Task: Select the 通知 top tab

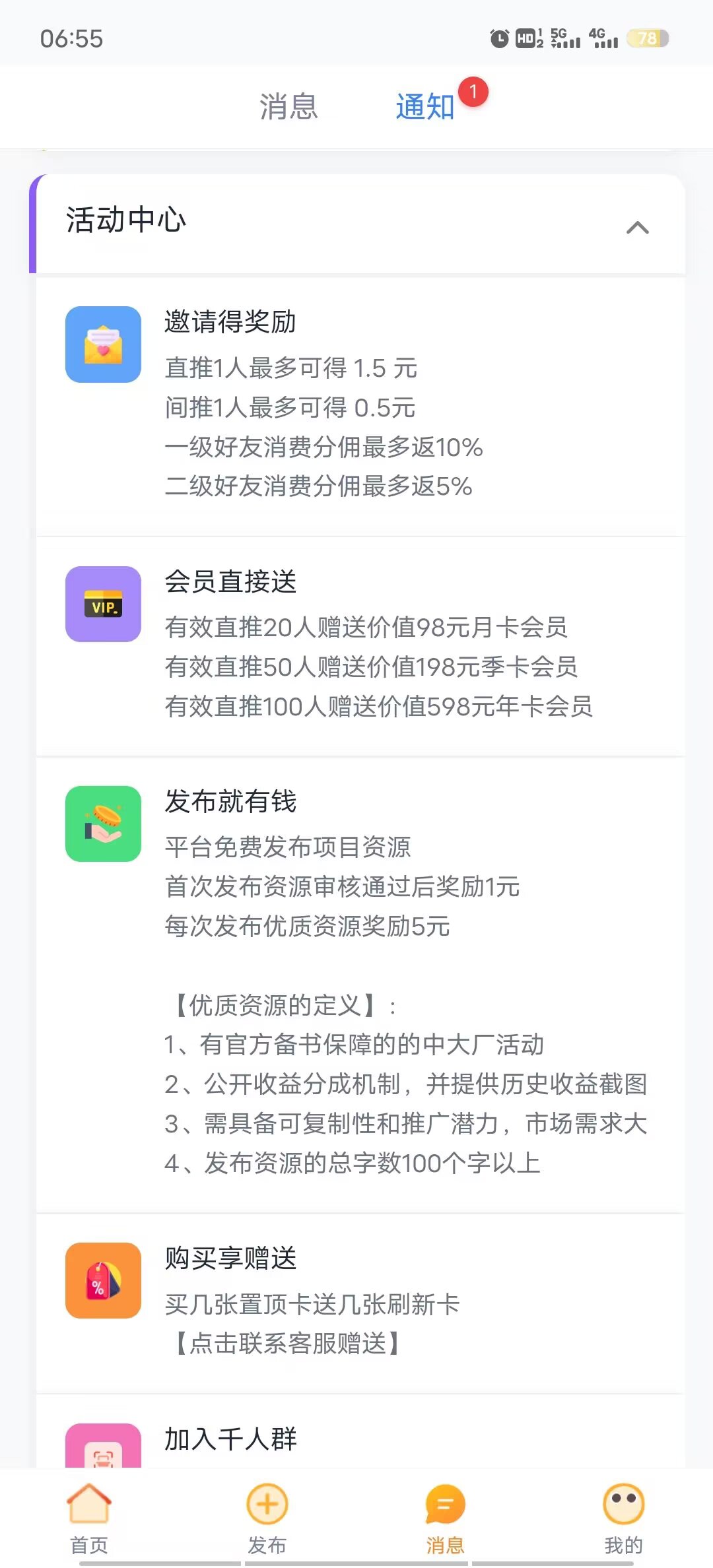Action: point(425,107)
